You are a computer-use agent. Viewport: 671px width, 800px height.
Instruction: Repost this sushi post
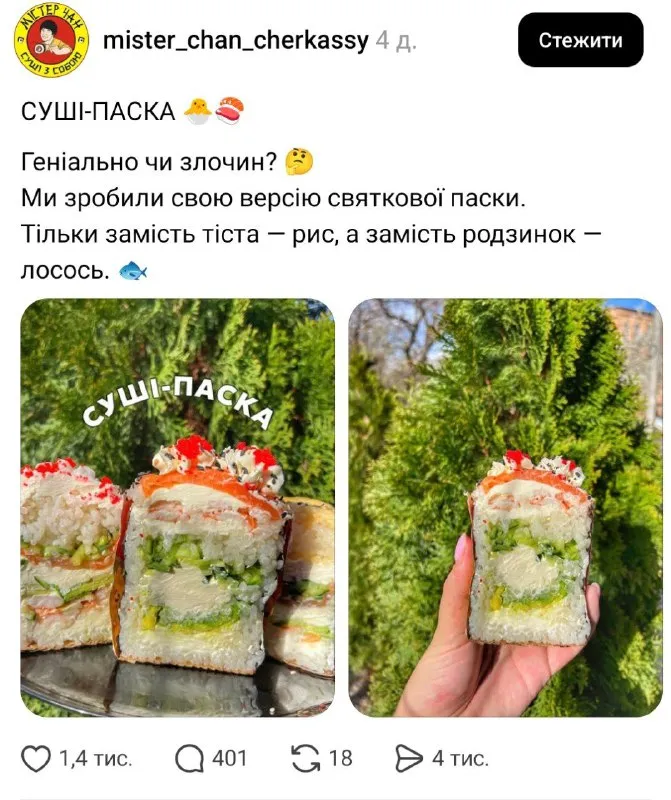point(304,759)
